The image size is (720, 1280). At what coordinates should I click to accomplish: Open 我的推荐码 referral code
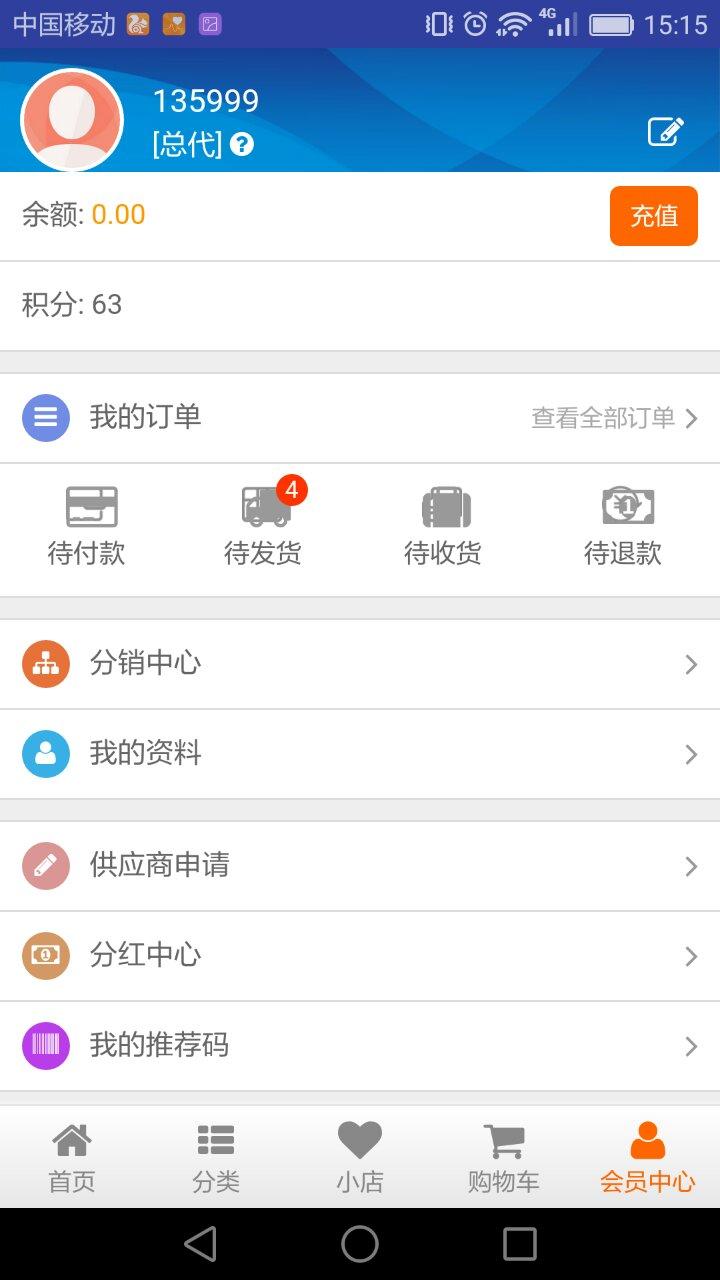(360, 1046)
